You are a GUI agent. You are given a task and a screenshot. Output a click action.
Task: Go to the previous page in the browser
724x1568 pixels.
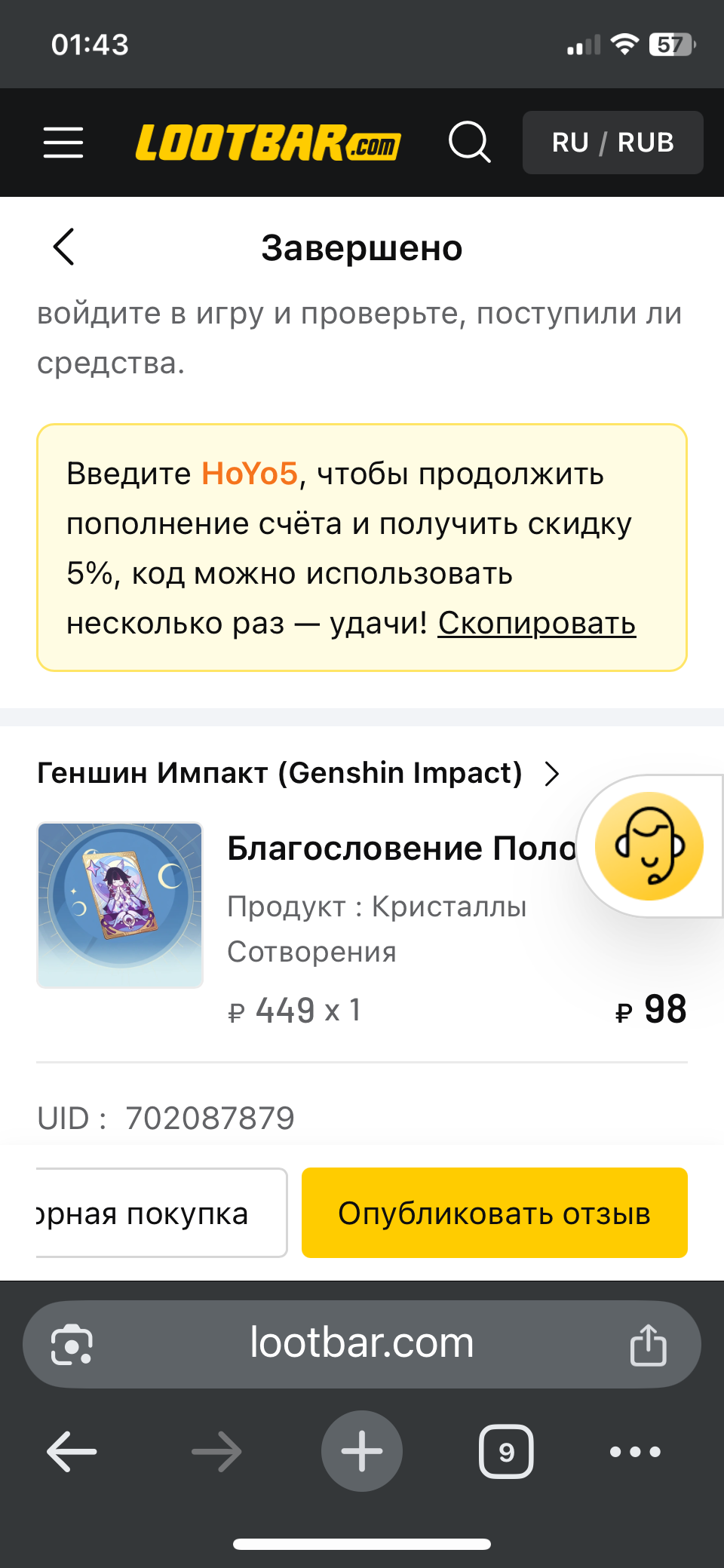[x=72, y=1451]
